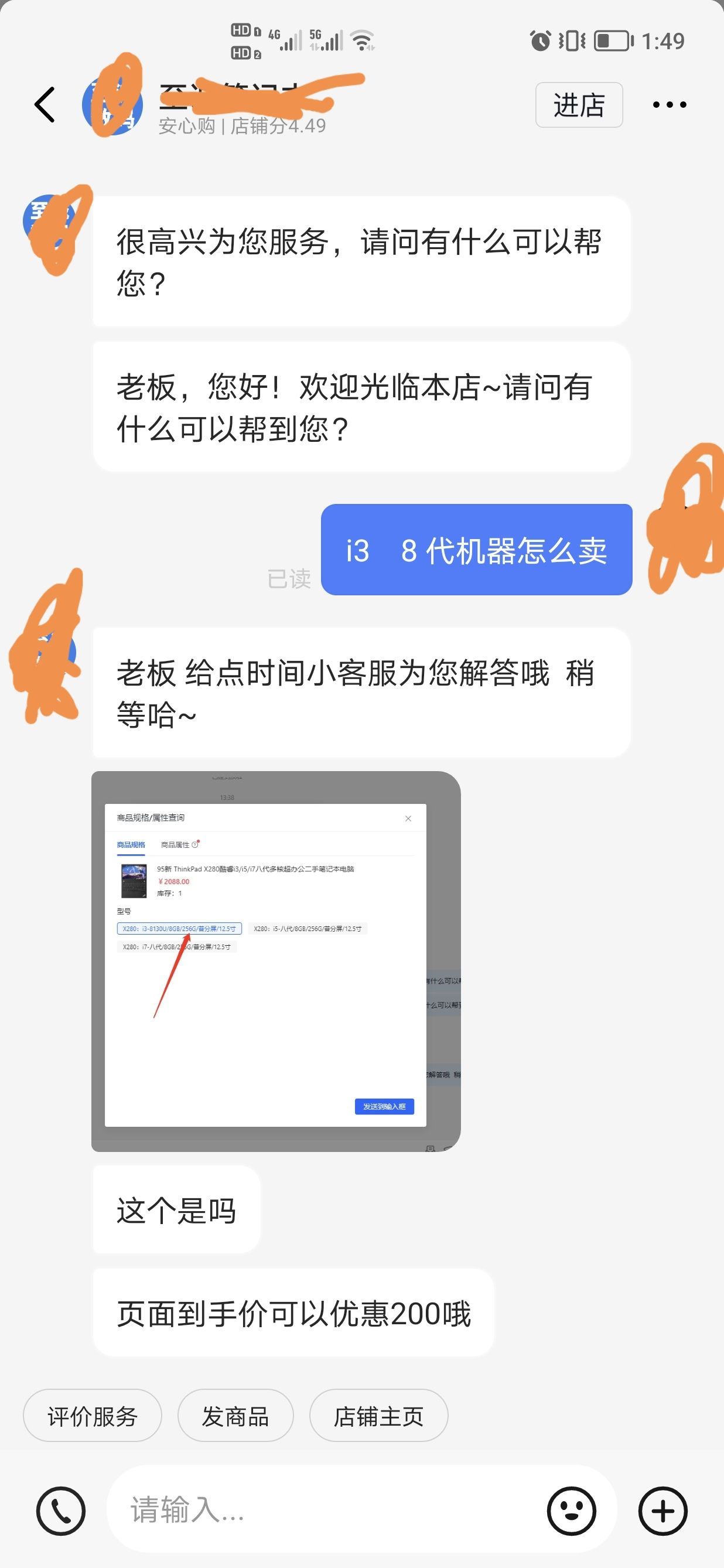Viewport: 724px width, 1568px height.
Task: Tap the plus icon for attachments
Action: tap(662, 1511)
